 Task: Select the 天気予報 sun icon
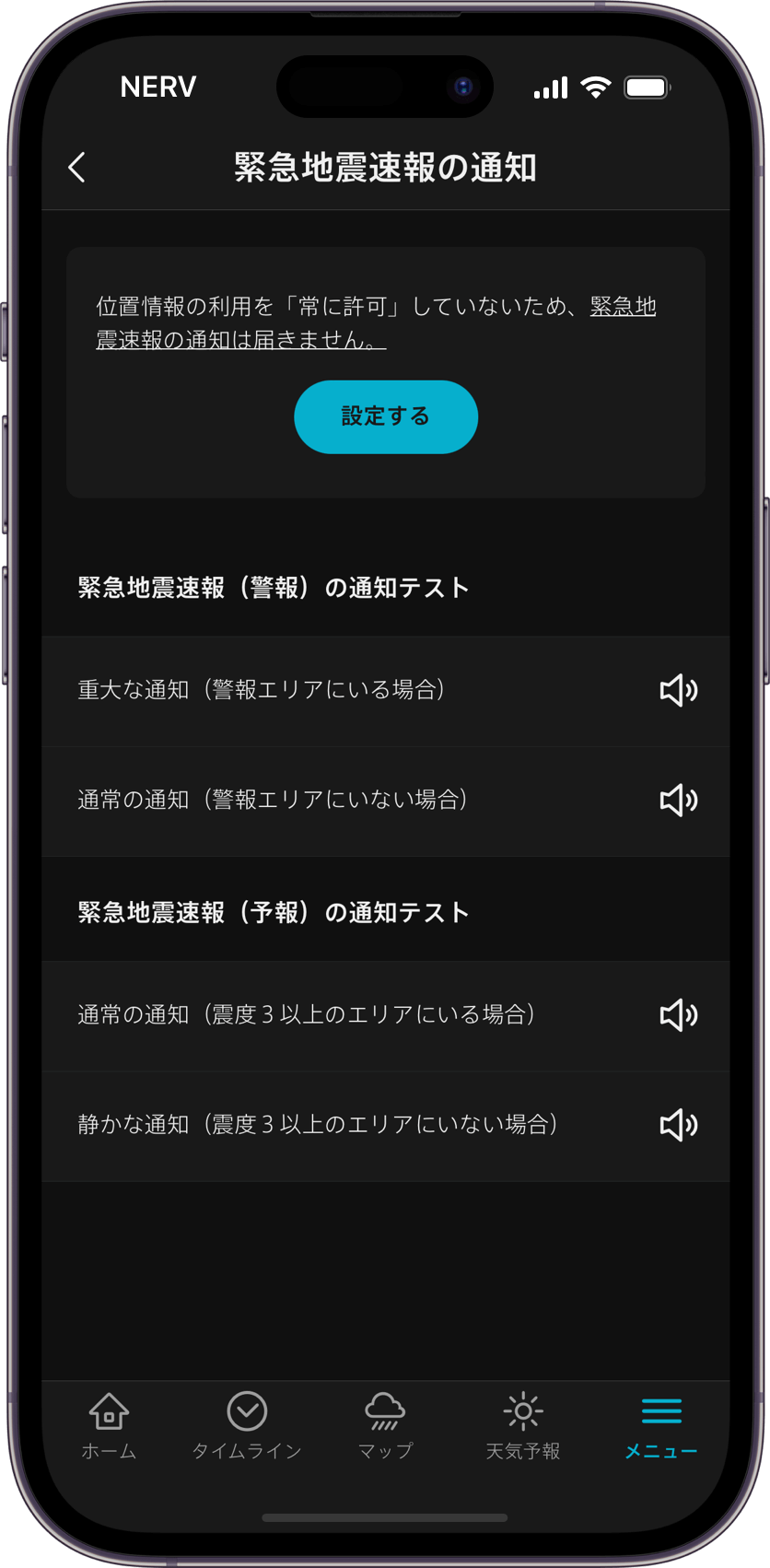pos(522,1410)
